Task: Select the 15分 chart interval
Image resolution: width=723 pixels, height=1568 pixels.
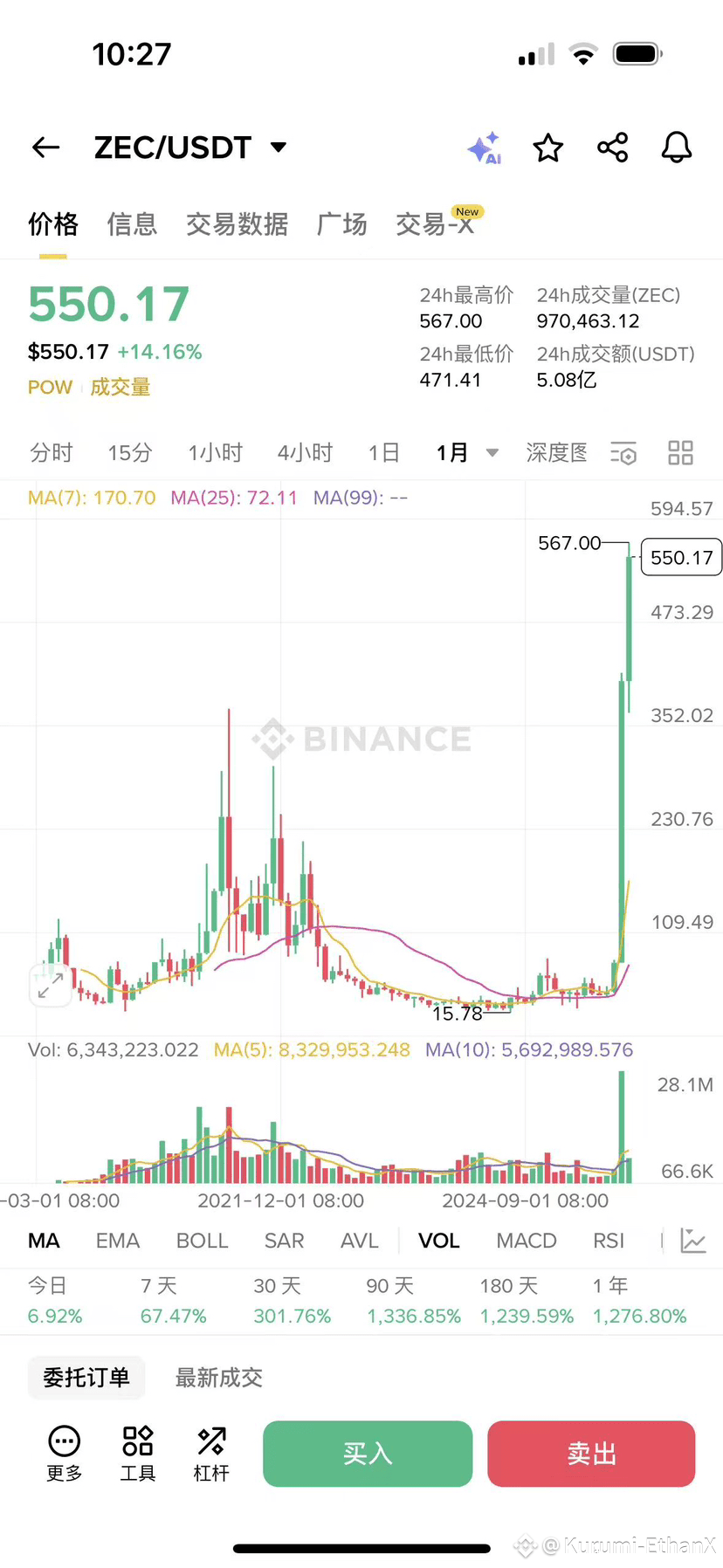Action: coord(130,452)
